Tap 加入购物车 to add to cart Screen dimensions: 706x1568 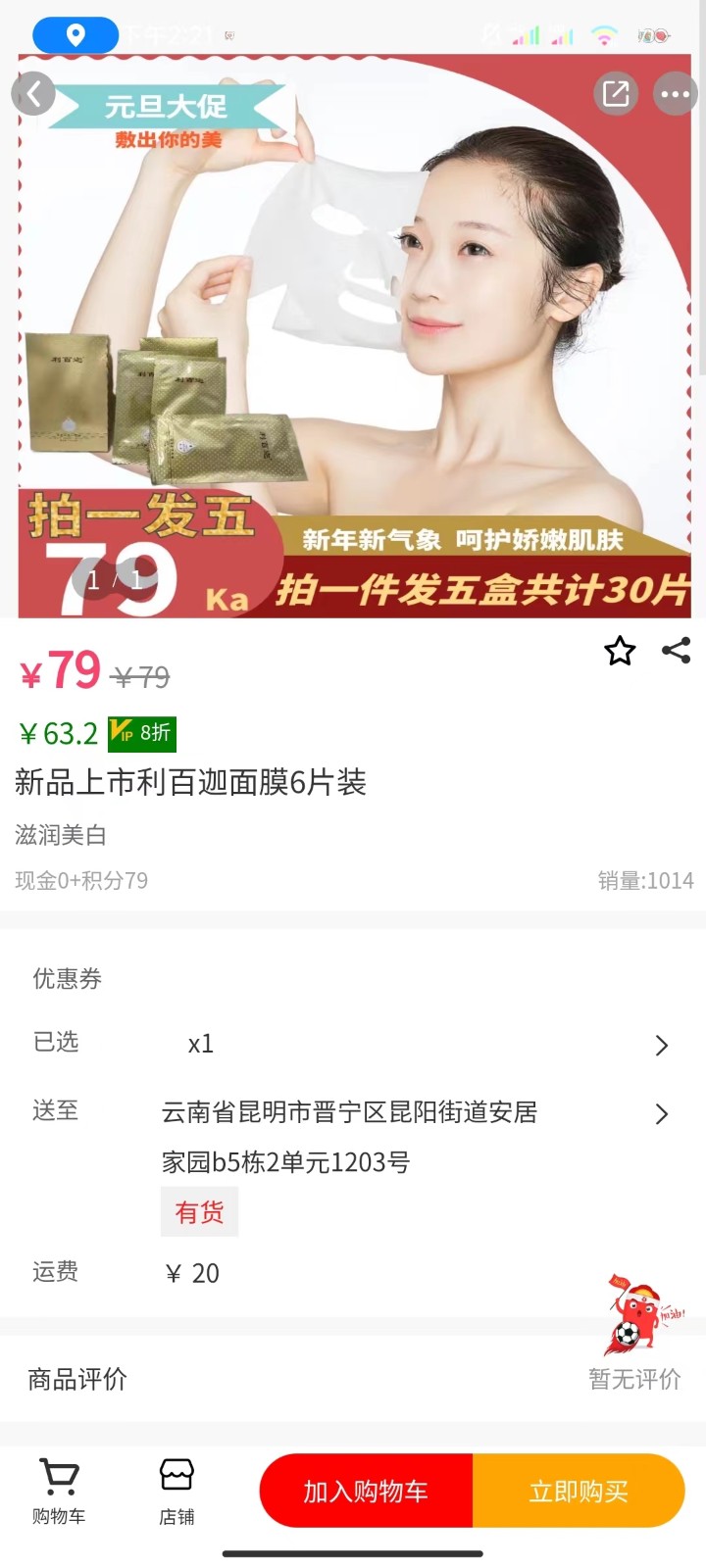pos(366,1491)
